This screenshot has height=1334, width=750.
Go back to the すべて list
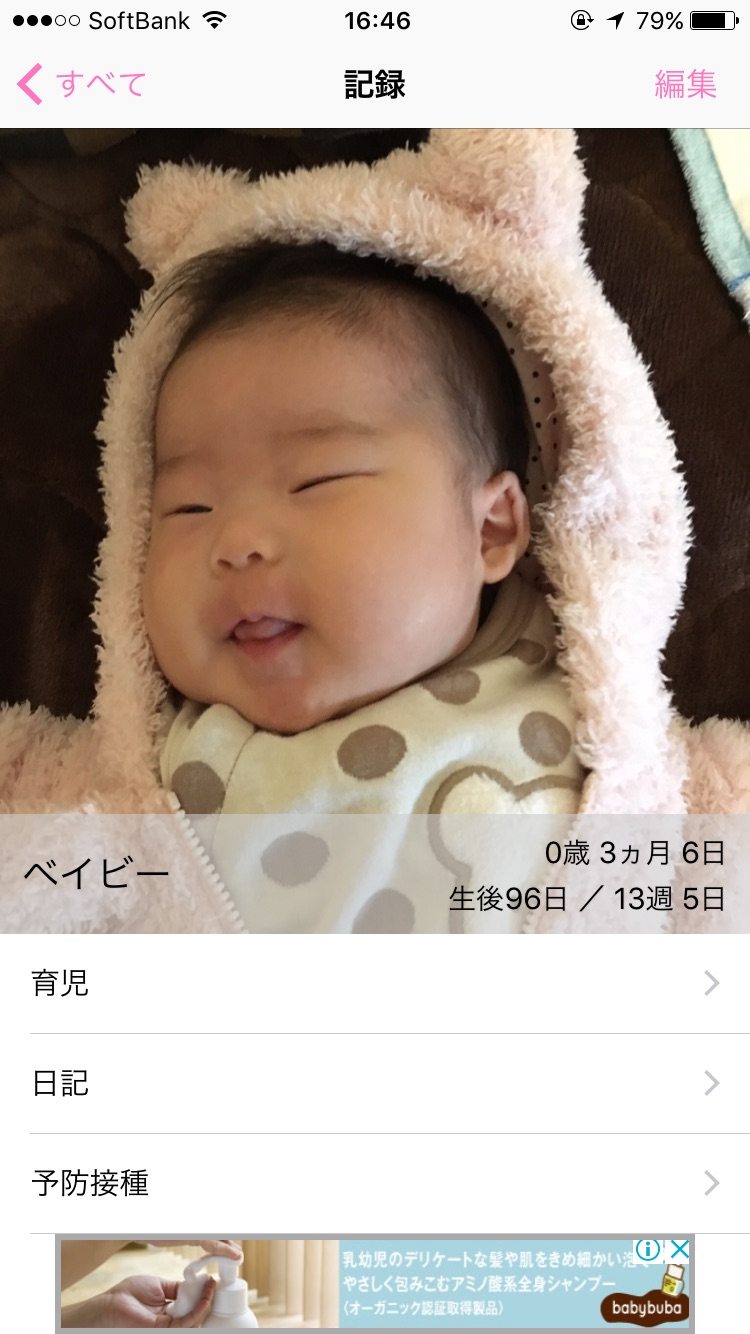pyautogui.click(x=82, y=85)
